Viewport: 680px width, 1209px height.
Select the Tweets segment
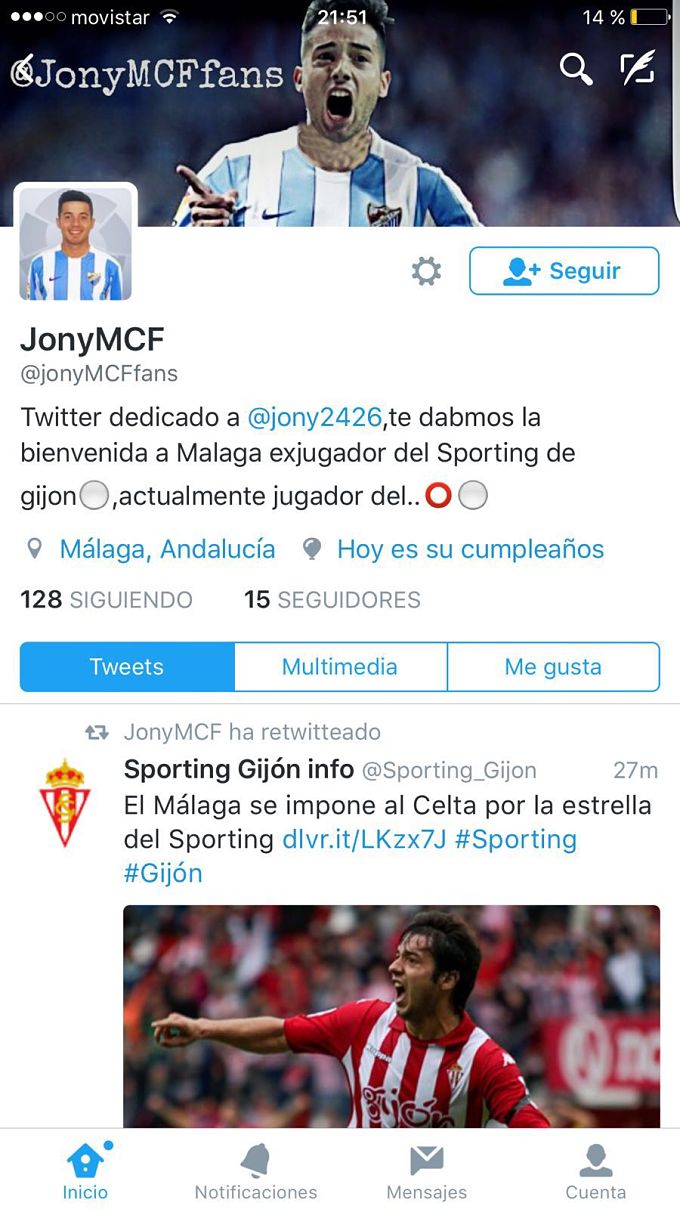pos(127,667)
